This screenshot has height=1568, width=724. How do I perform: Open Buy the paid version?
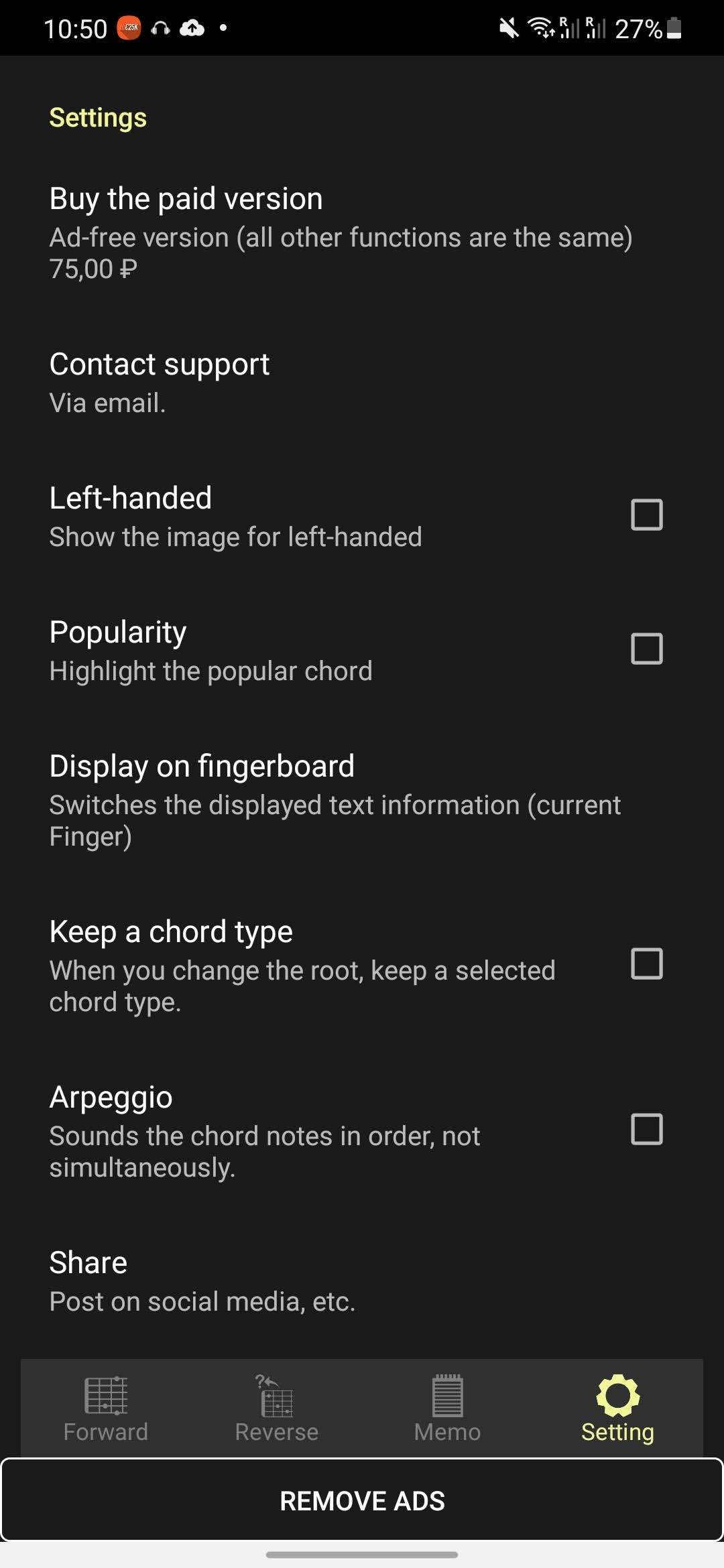pos(362,233)
